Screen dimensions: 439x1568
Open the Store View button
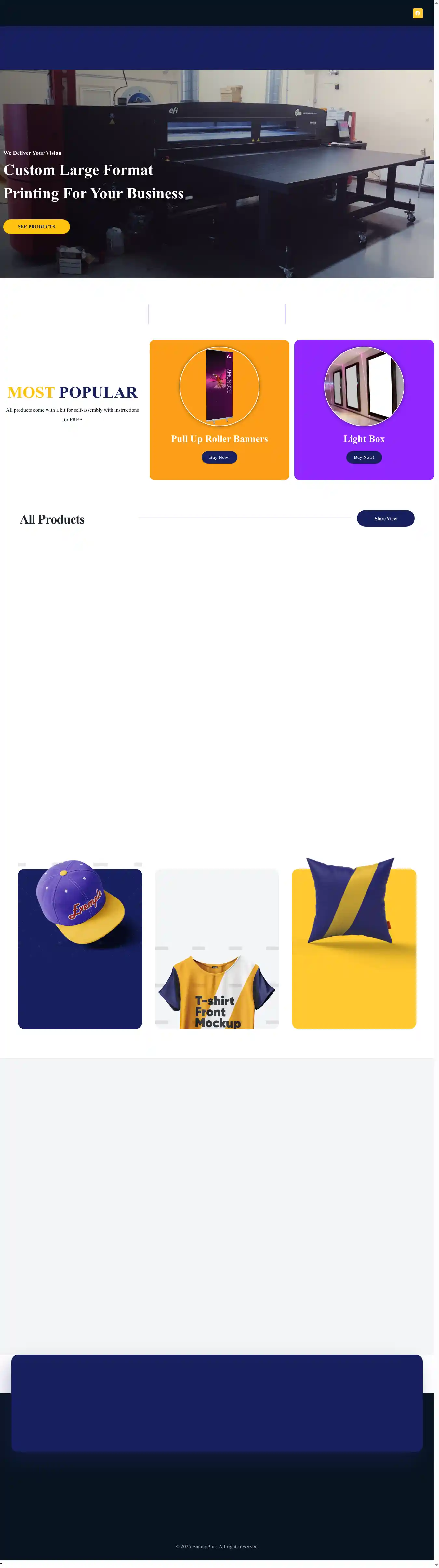(x=385, y=519)
